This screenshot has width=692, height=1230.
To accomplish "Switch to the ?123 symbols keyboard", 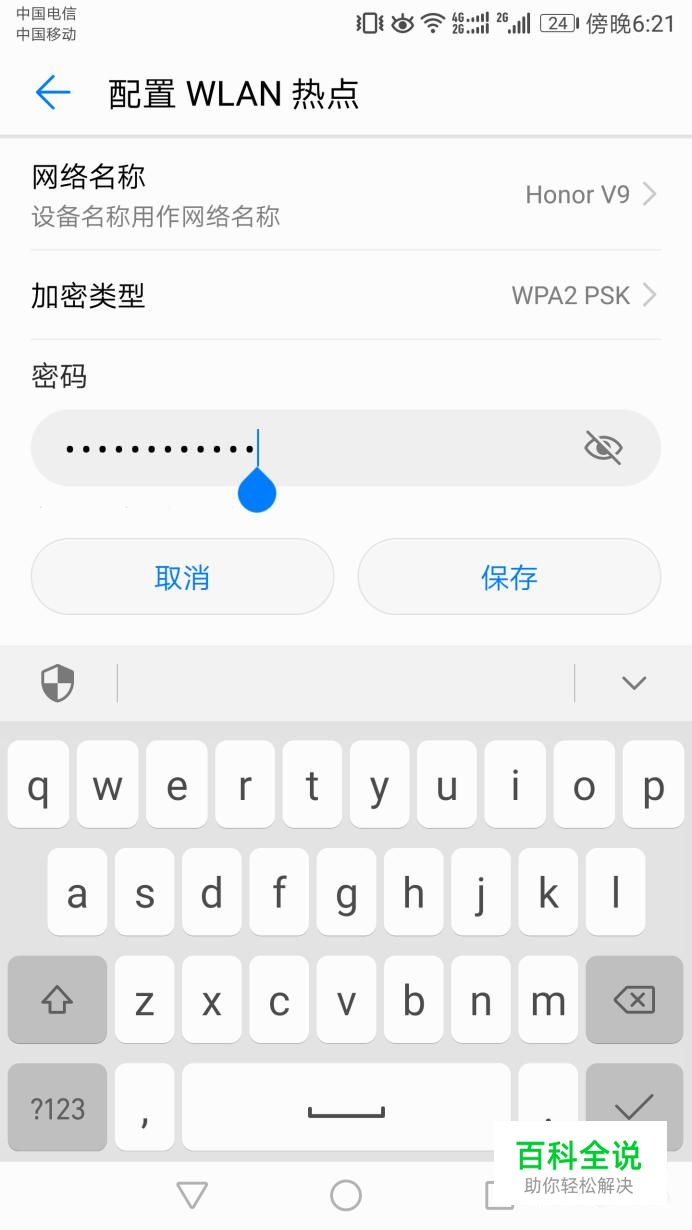I will tap(57, 1108).
